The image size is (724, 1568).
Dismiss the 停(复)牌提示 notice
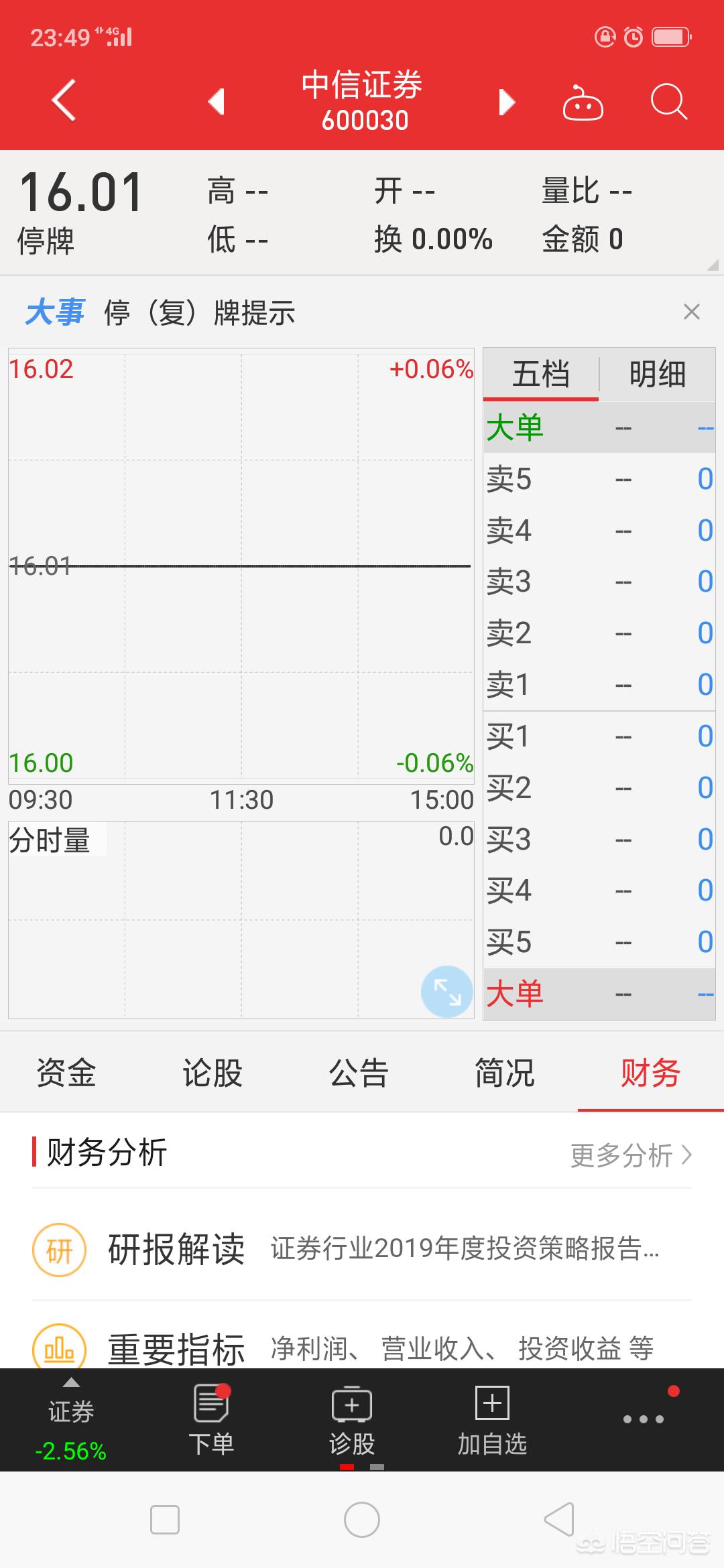tap(691, 312)
